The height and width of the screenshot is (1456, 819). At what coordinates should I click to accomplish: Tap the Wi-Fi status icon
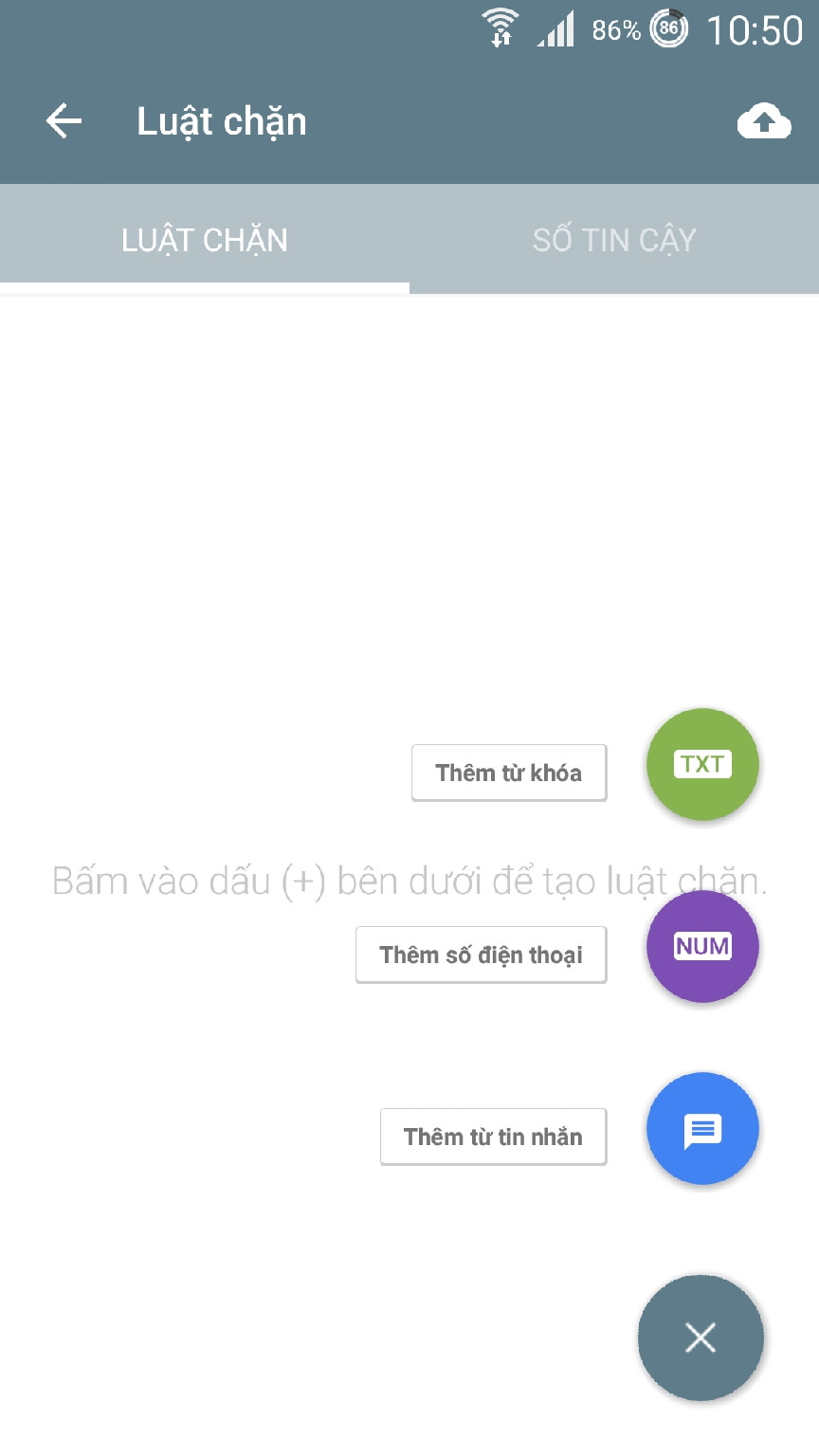pos(500,28)
